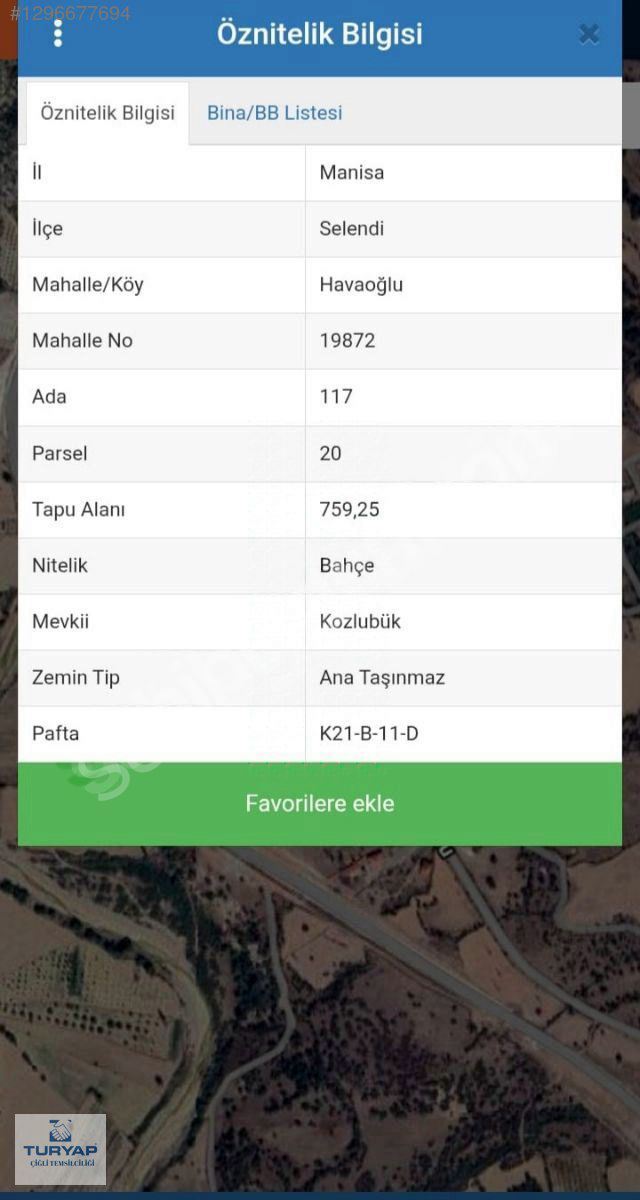Open the three-dot overflow menu
The image size is (640, 1200).
coord(58,34)
